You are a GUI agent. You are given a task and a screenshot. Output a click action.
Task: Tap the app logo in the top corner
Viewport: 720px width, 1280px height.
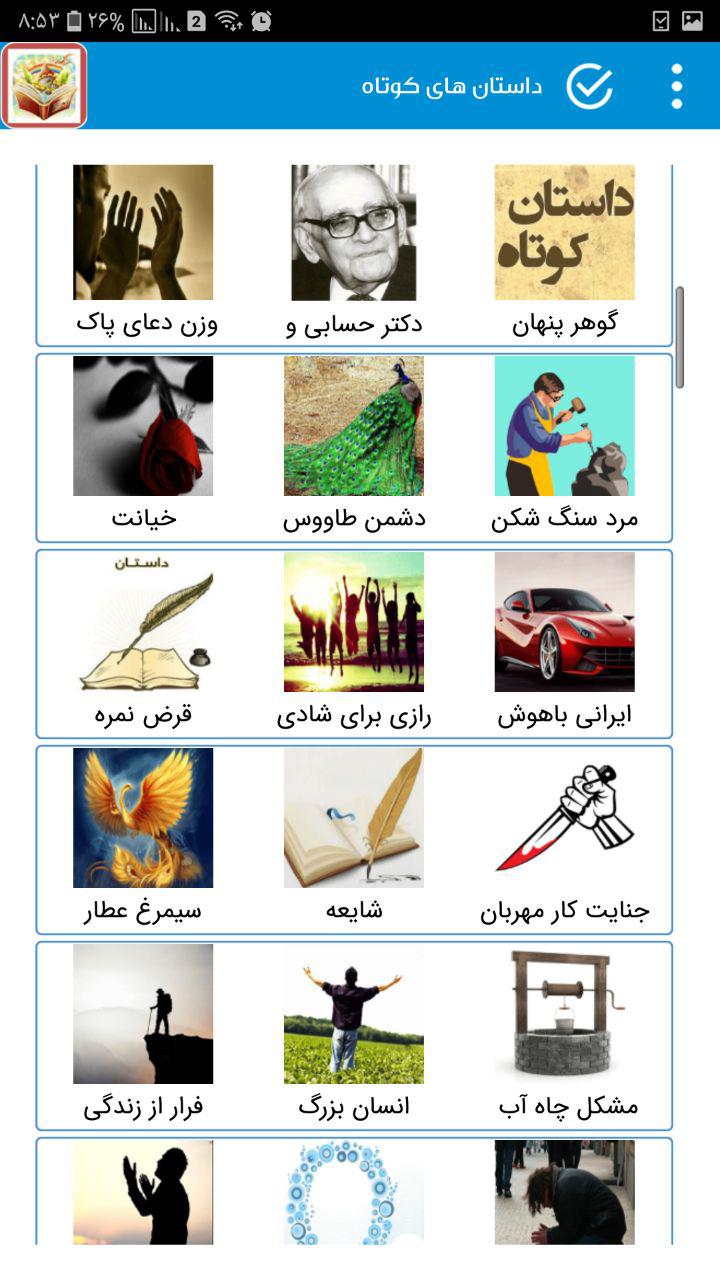[44, 86]
